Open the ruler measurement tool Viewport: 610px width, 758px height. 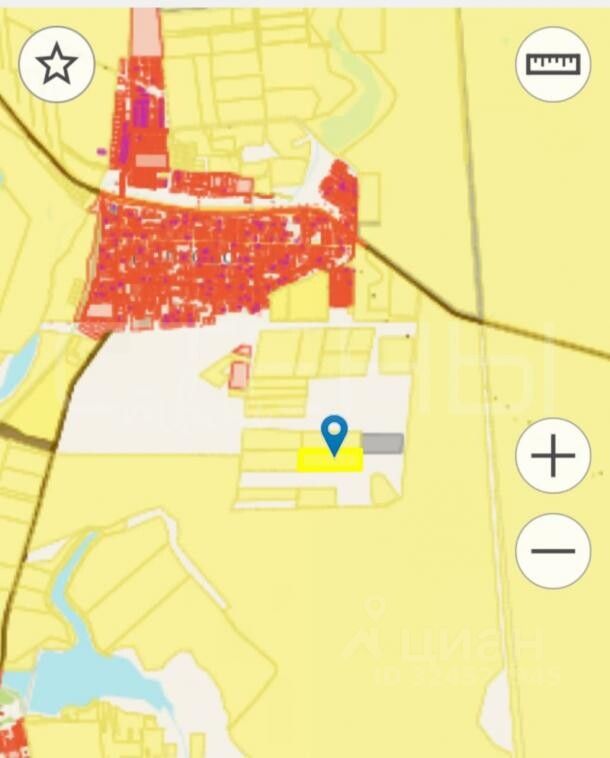(553, 64)
